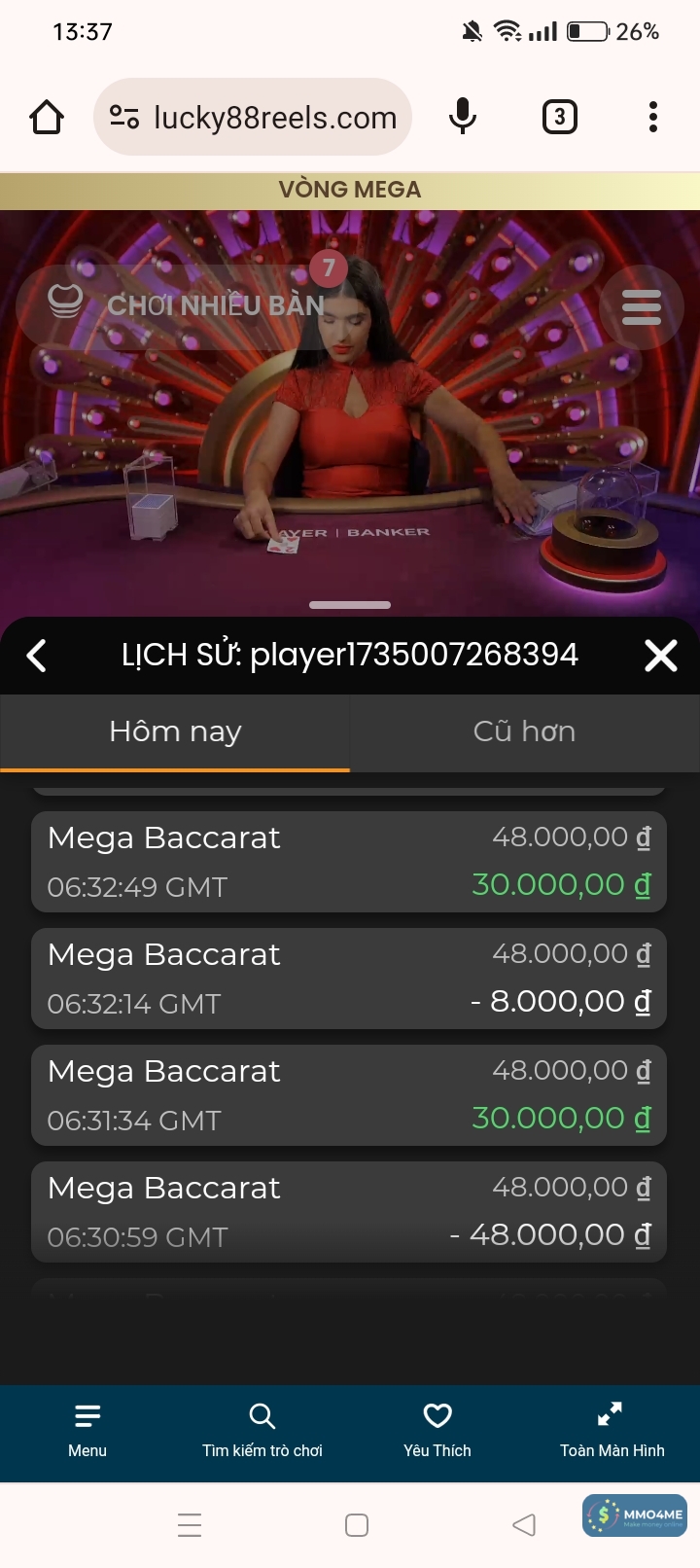This screenshot has height=1568, width=700.
Task: Open the CHƠI NHIỀU BÀN multi-table button
Action: click(185, 305)
